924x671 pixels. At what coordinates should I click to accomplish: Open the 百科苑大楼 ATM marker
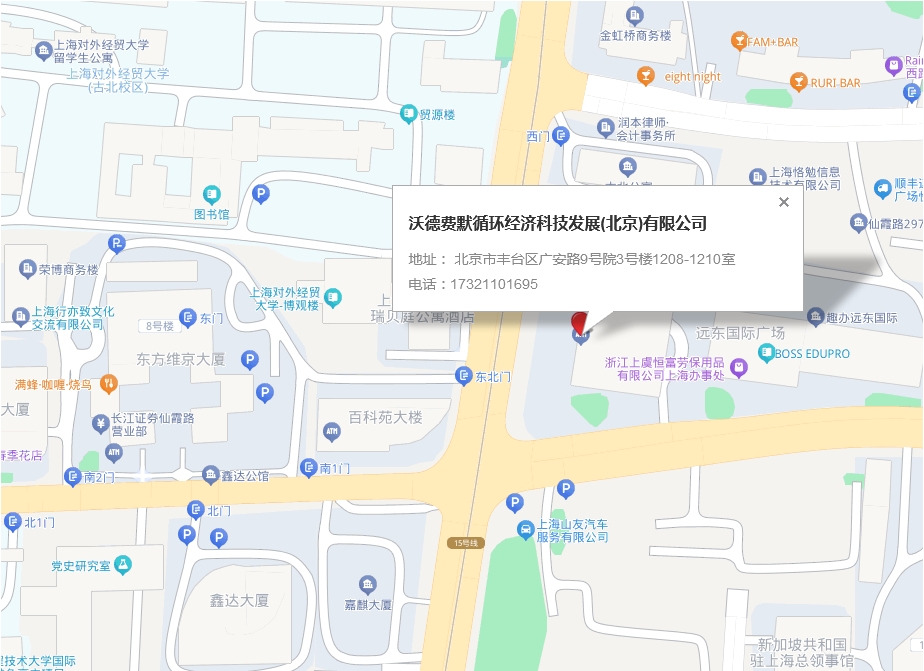tap(332, 432)
